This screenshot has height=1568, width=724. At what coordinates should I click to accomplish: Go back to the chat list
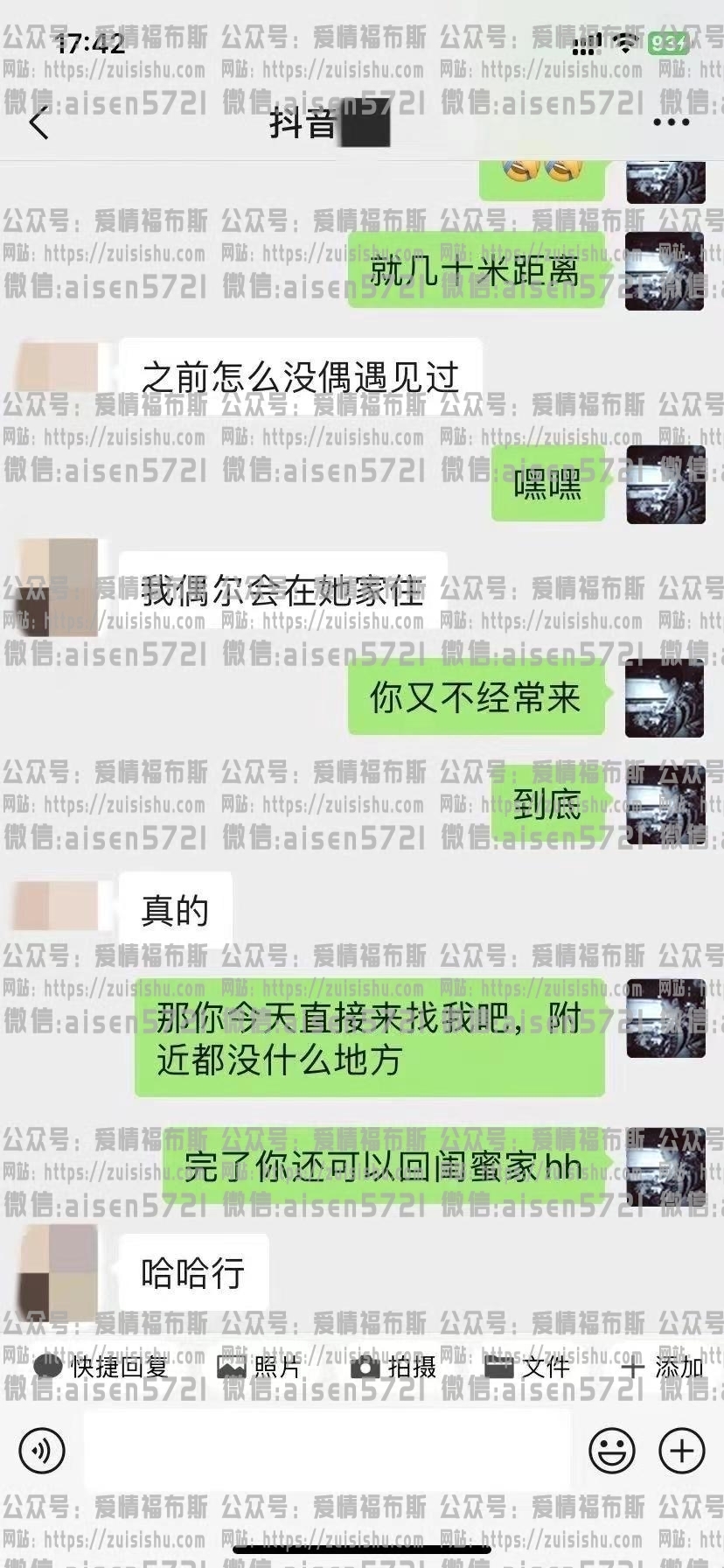tap(38, 123)
